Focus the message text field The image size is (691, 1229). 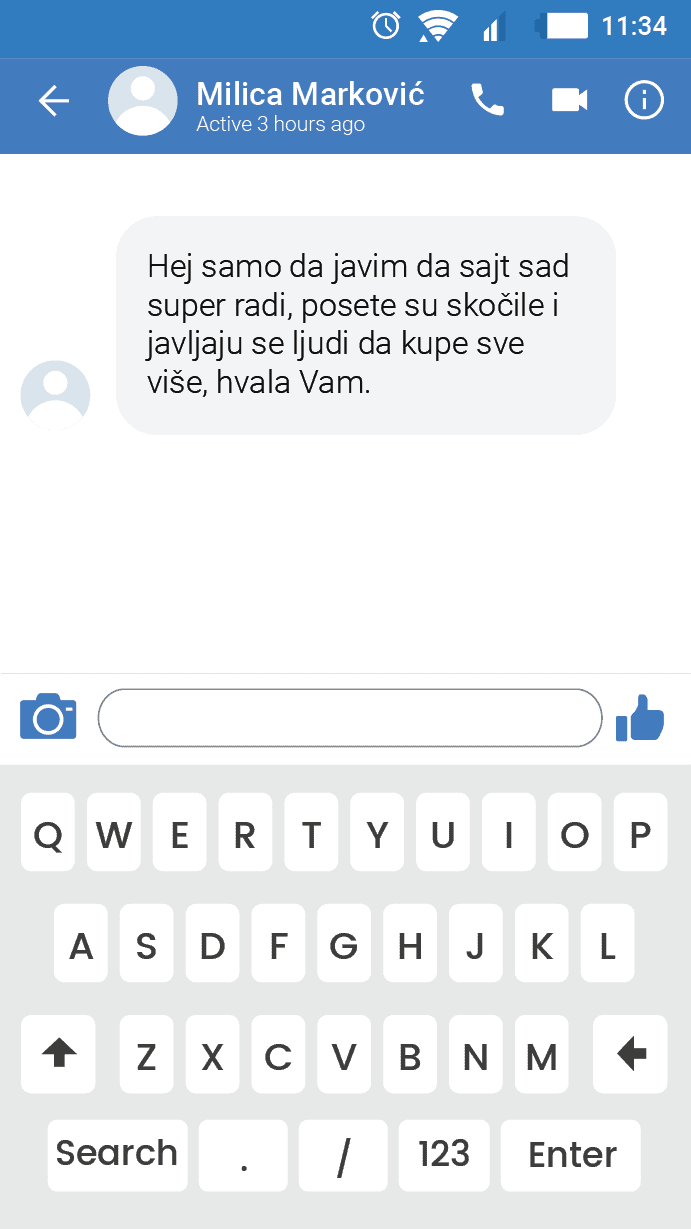click(x=350, y=717)
